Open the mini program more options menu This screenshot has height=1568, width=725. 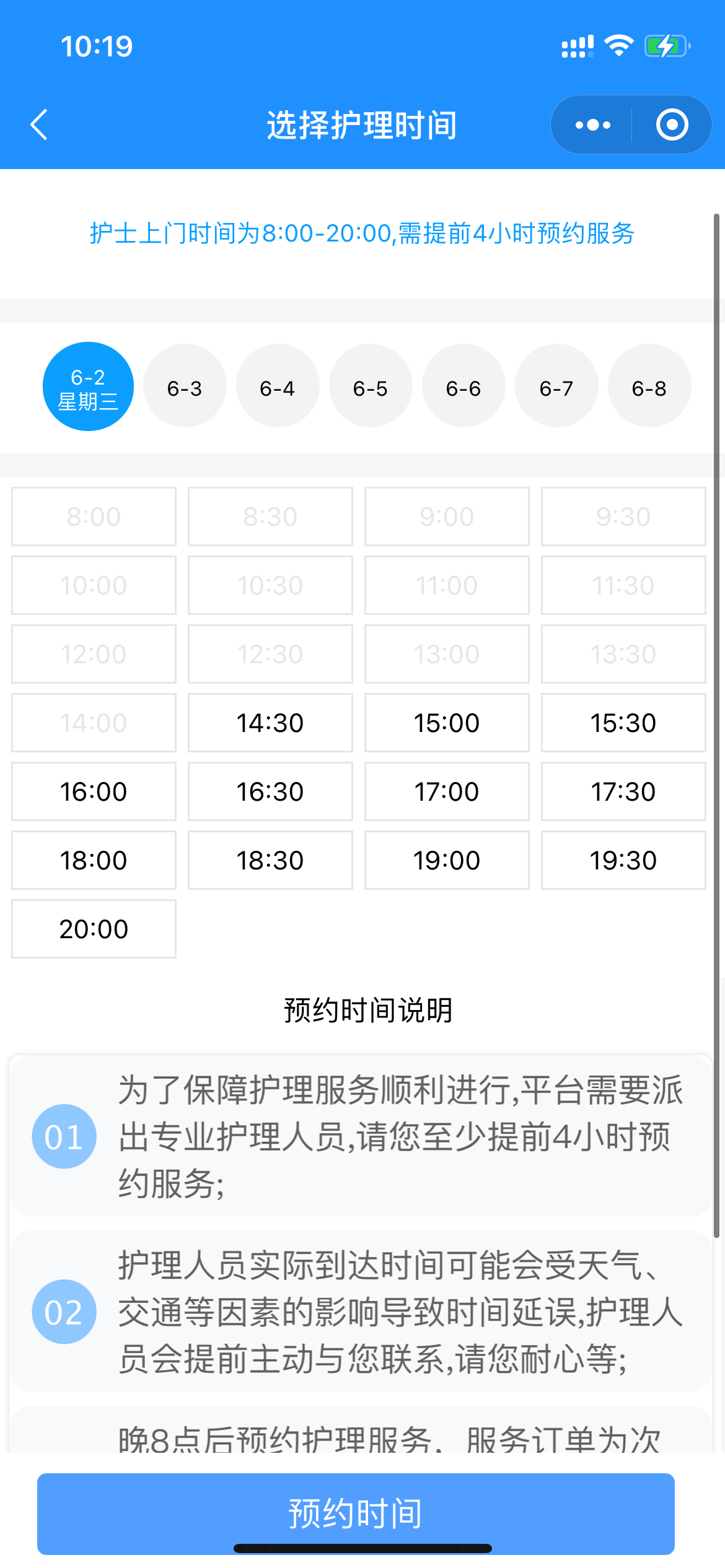tap(592, 124)
